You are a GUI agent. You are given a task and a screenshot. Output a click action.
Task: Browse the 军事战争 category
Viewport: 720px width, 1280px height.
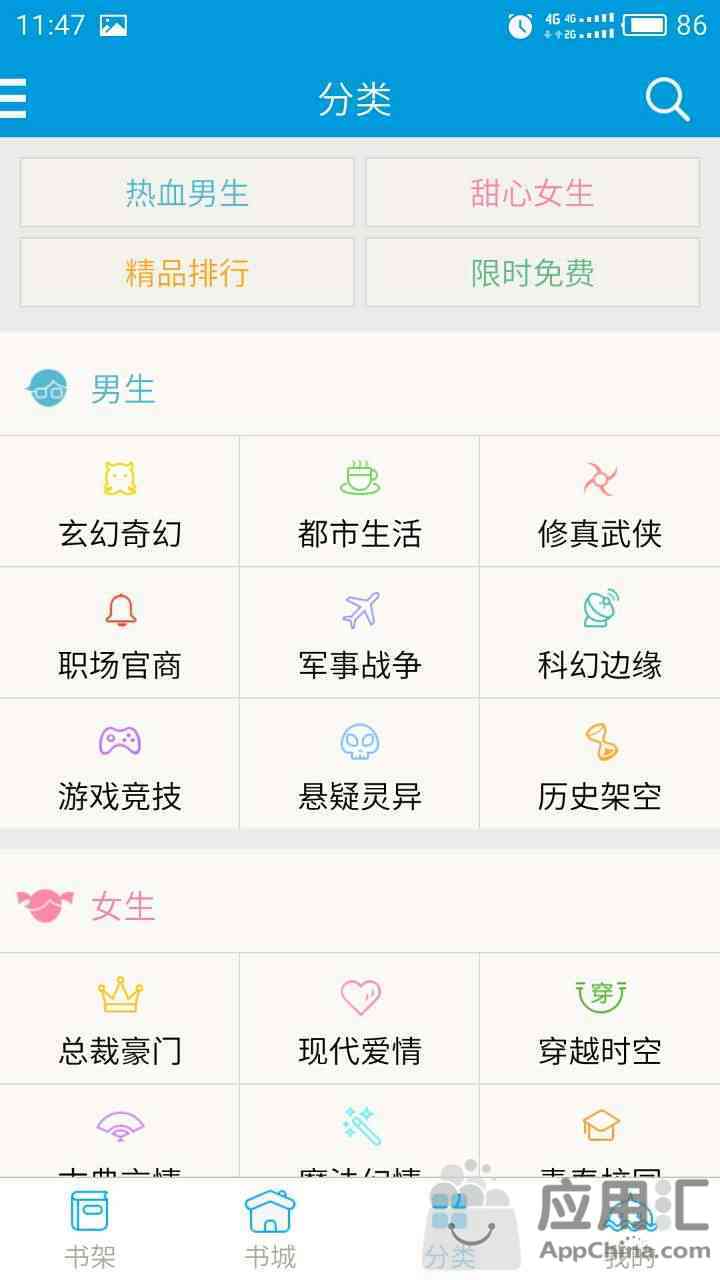coord(360,633)
